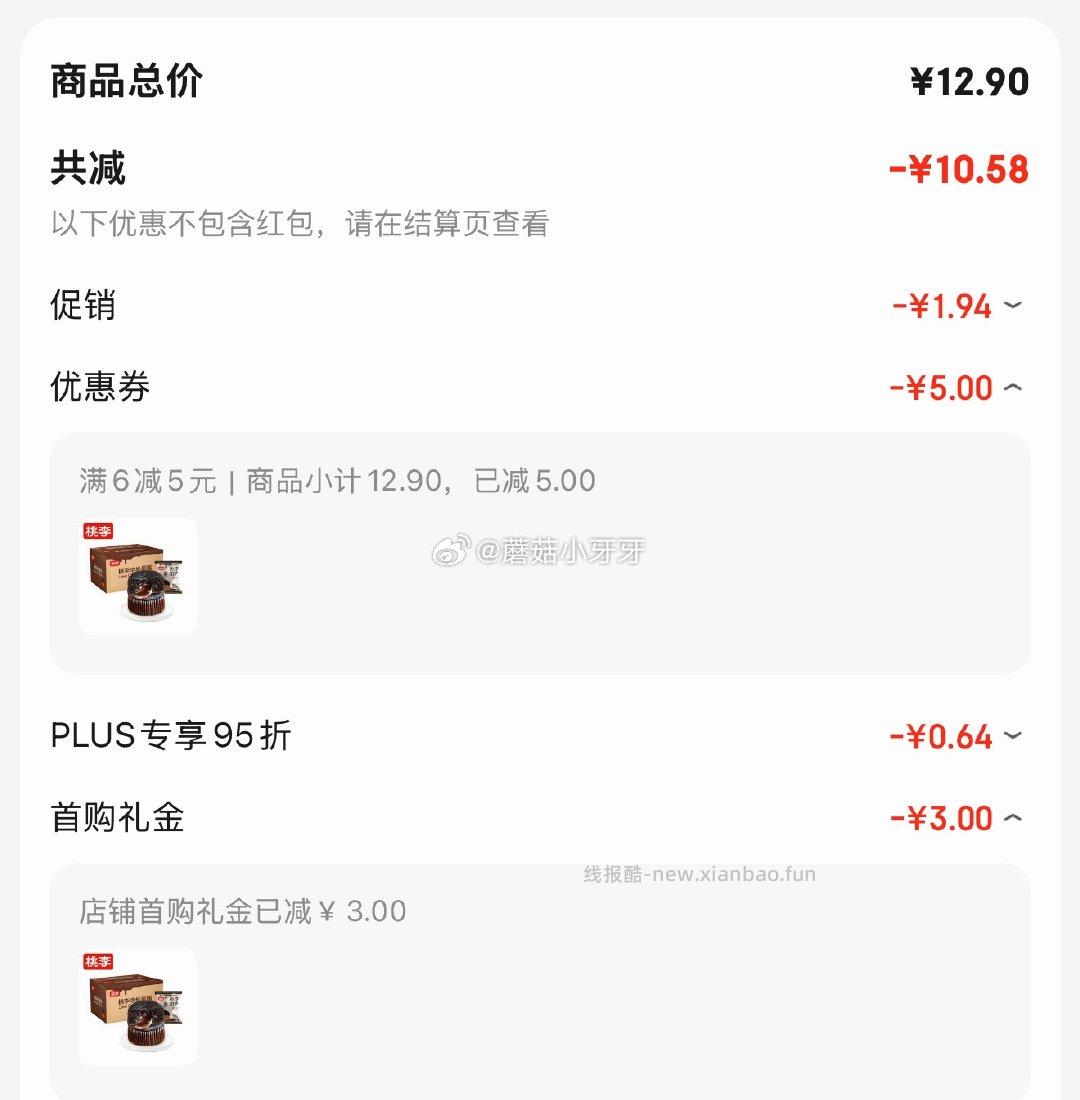
Task: Click 店铺首购礼金已减¥3.00 text
Action: tap(242, 911)
